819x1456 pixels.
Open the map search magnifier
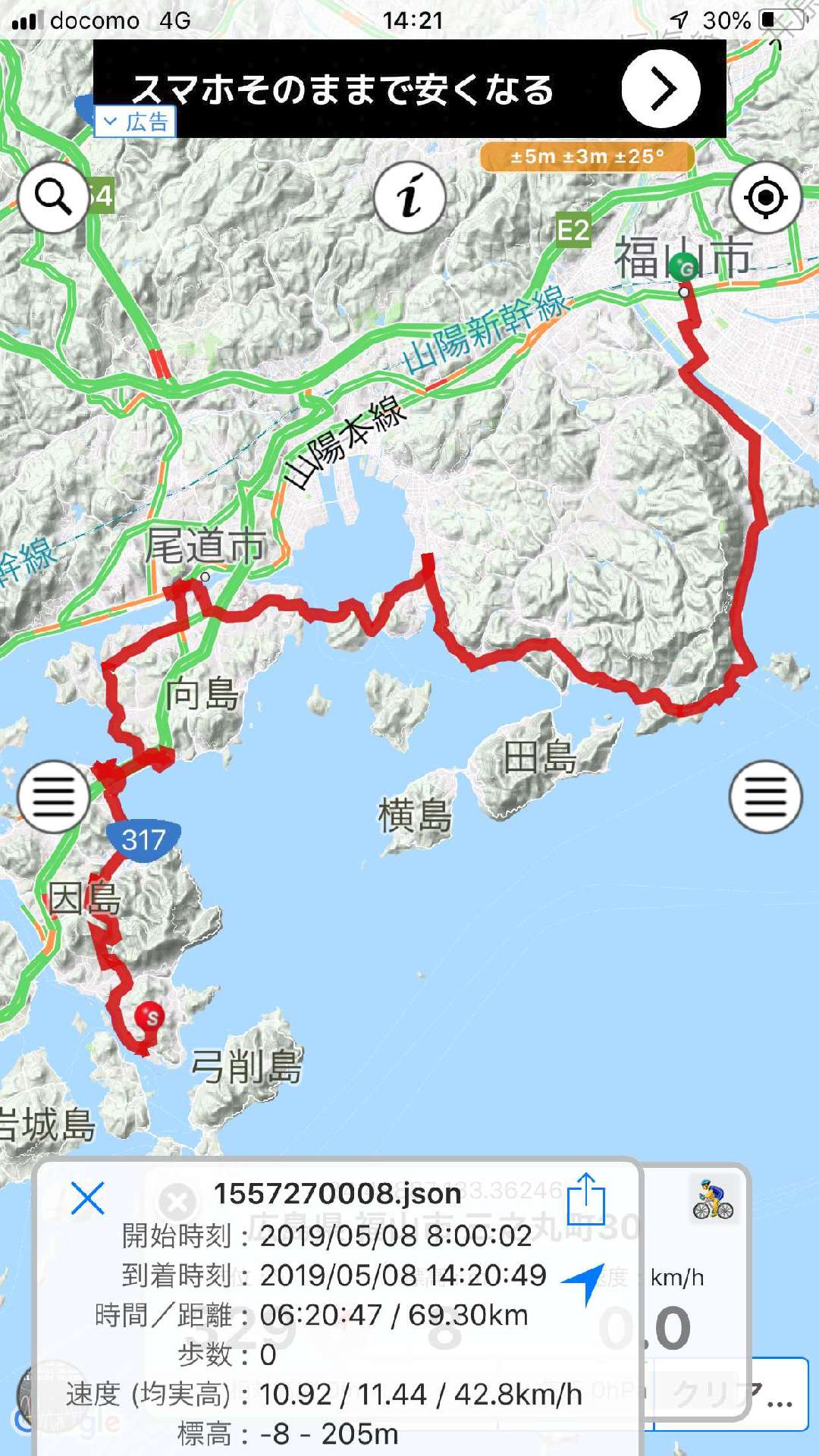coord(53,197)
